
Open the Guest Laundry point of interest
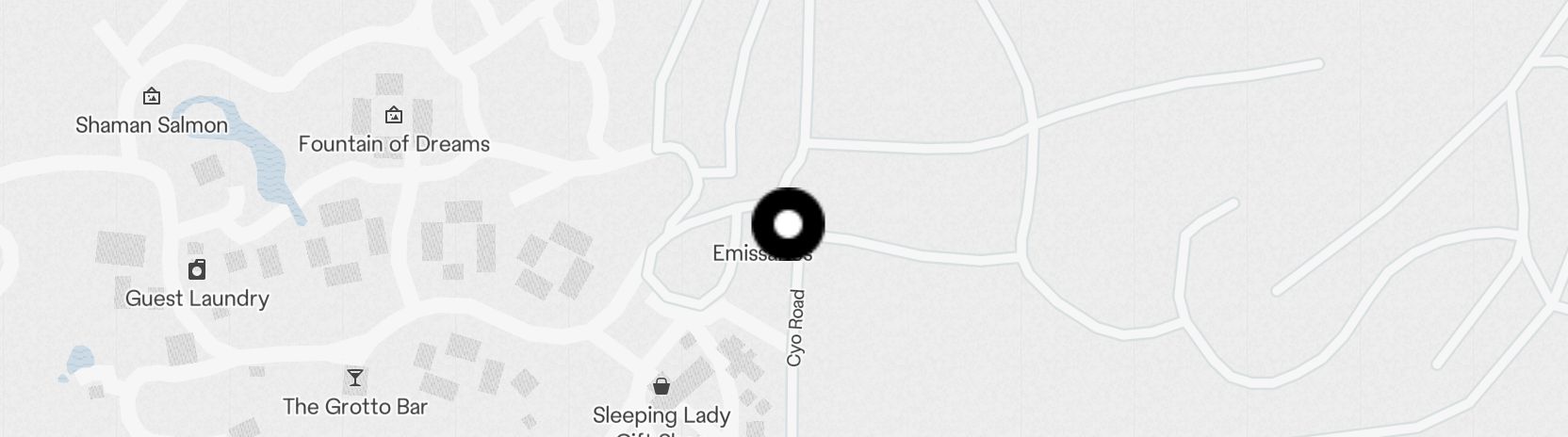click(x=197, y=270)
